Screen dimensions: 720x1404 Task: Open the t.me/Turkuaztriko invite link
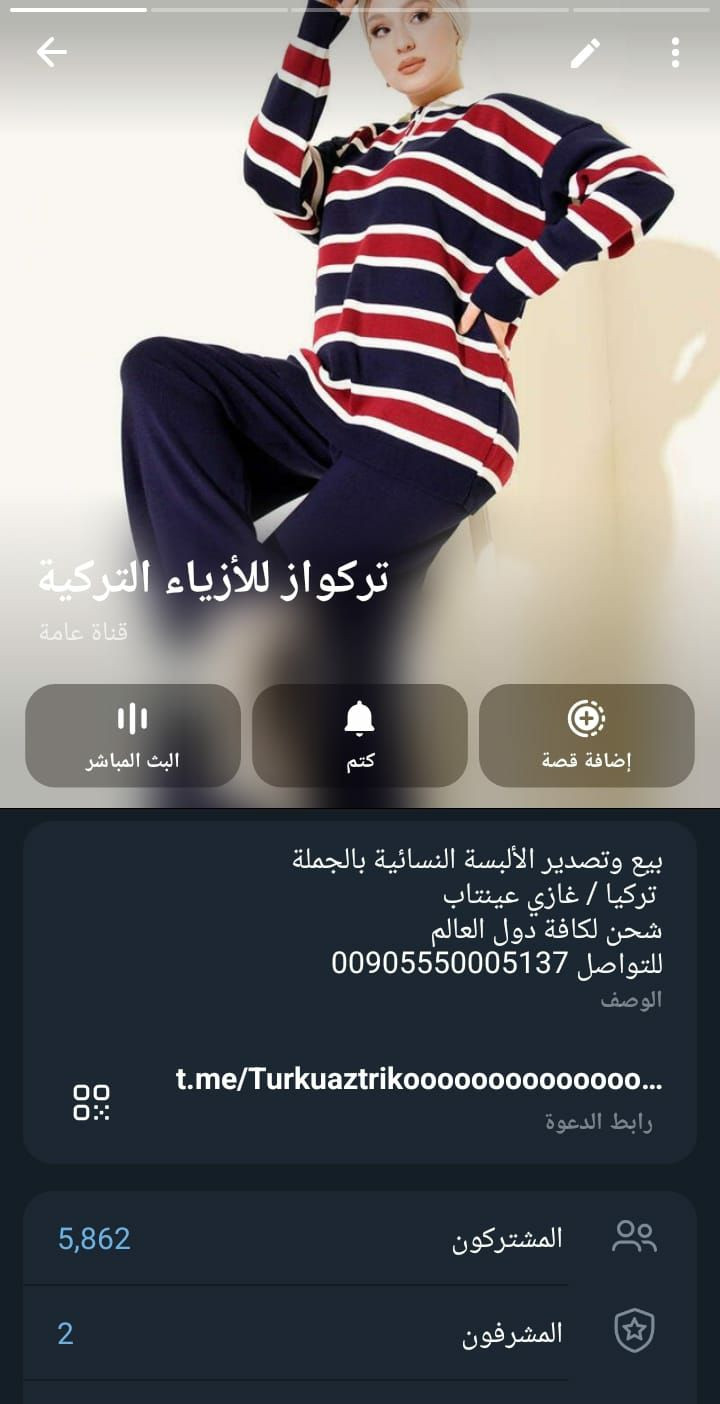point(418,1080)
